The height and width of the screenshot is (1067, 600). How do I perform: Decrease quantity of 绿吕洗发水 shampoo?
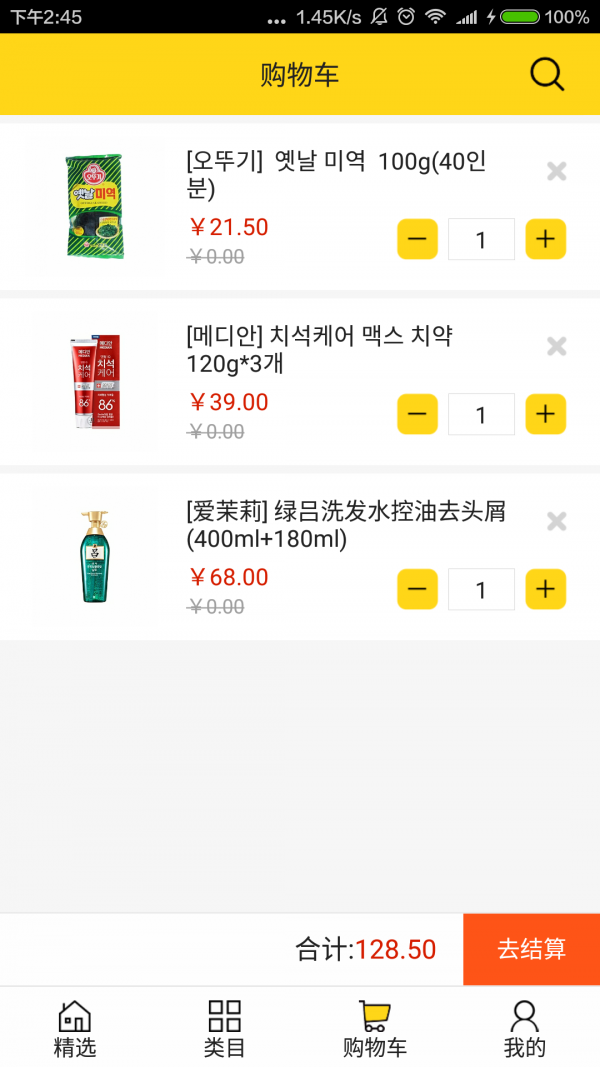pos(417,589)
